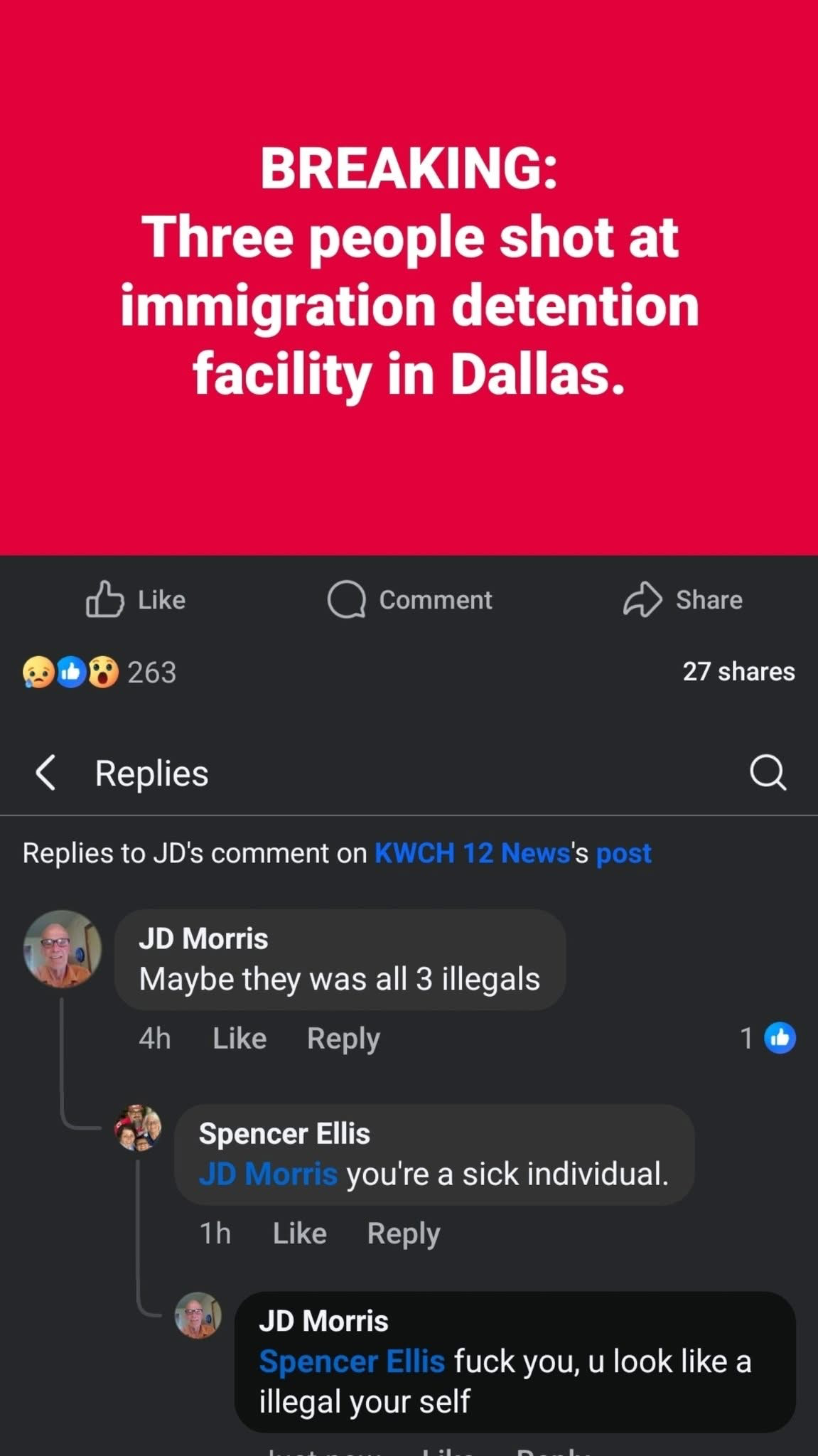
Task: Open Spencer Ellis's profile picture
Action: coord(139,1128)
